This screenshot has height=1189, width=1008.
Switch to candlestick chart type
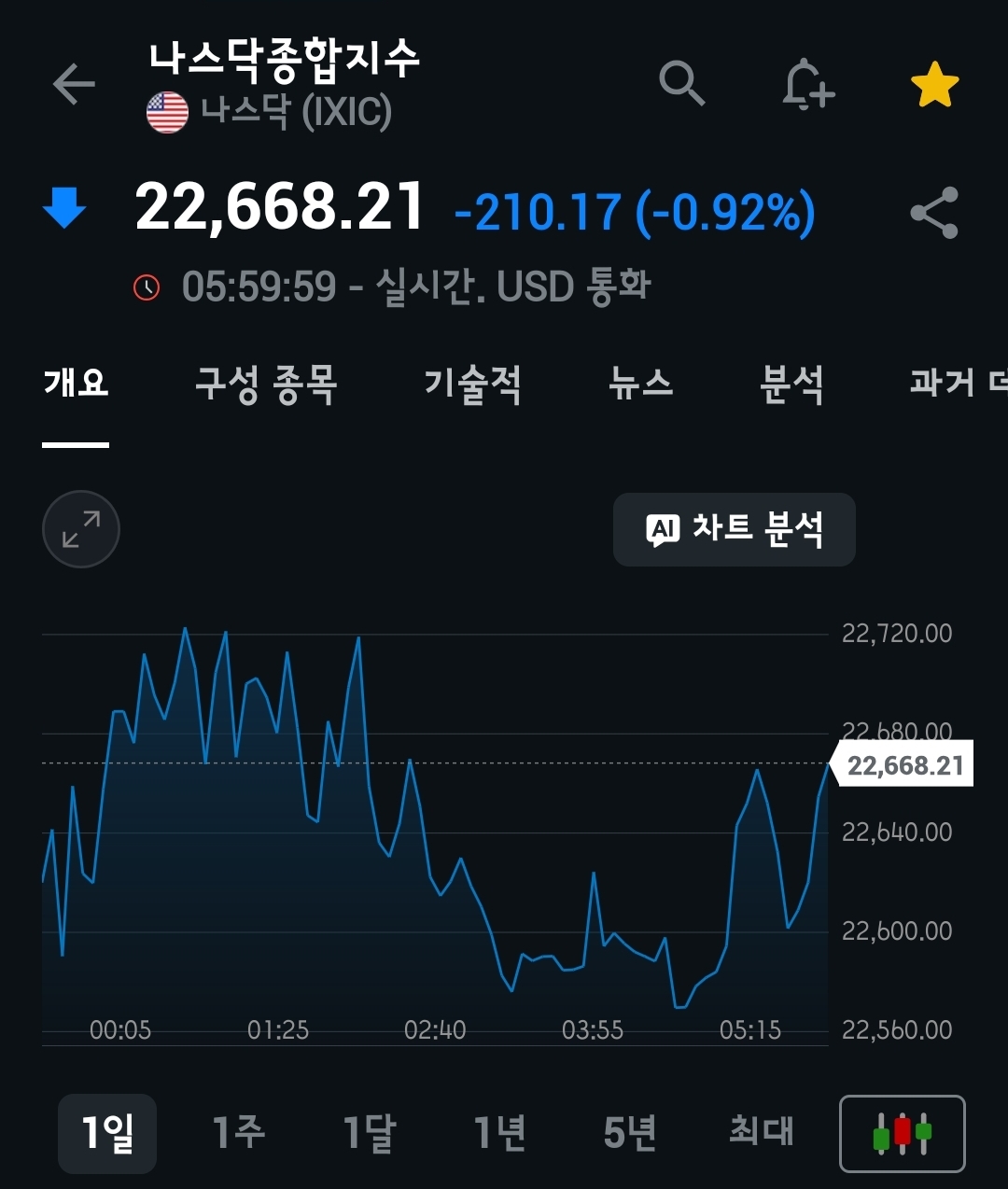tap(903, 1133)
